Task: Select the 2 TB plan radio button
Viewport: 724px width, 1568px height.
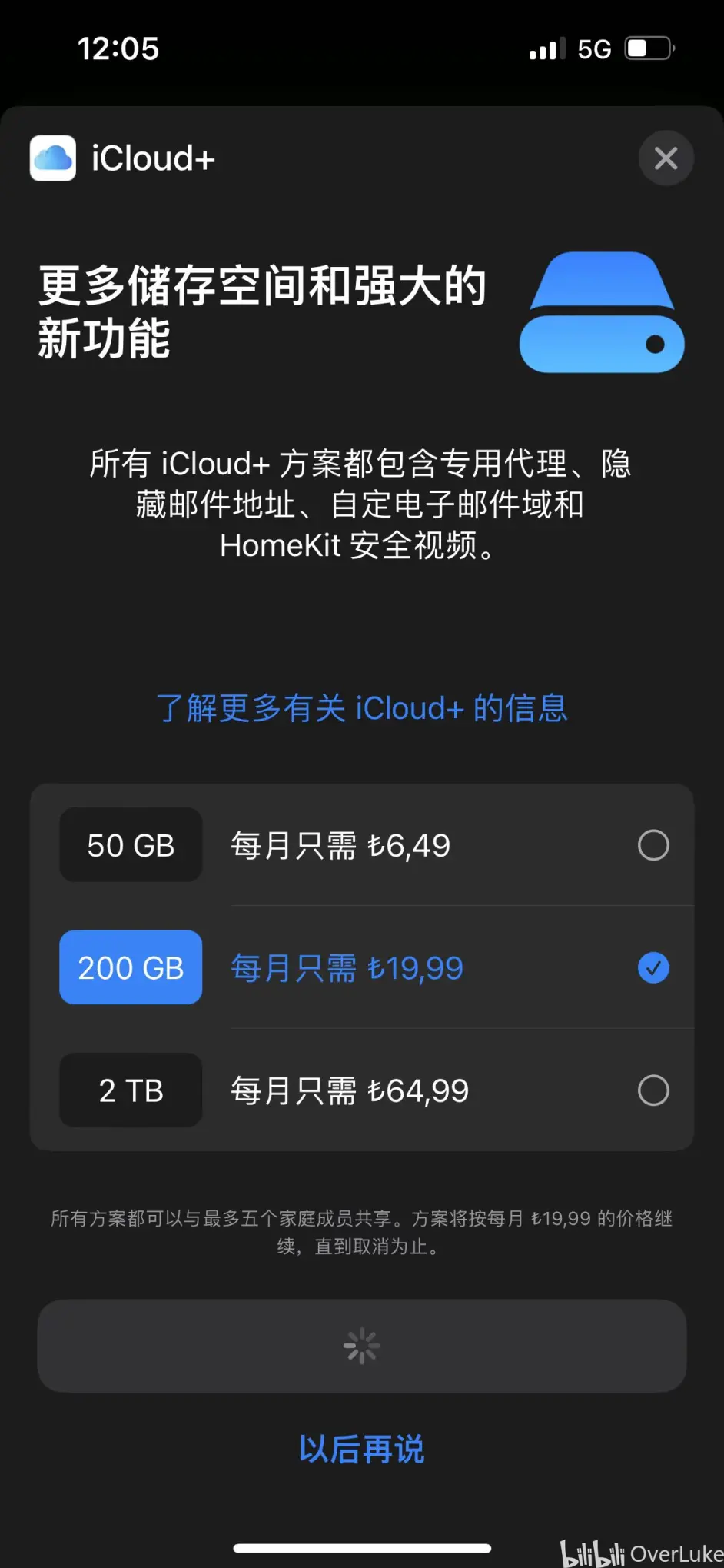Action: pyautogui.click(x=653, y=1090)
